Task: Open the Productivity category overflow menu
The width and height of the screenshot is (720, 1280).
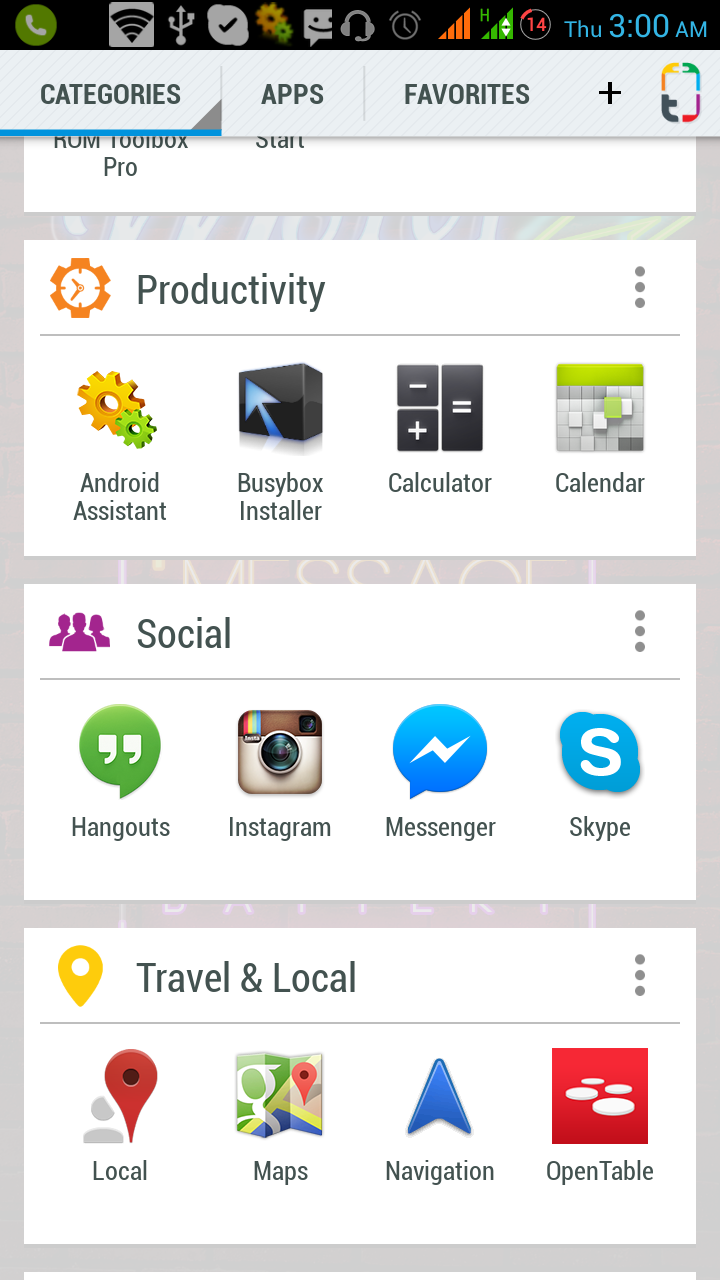Action: click(x=640, y=288)
